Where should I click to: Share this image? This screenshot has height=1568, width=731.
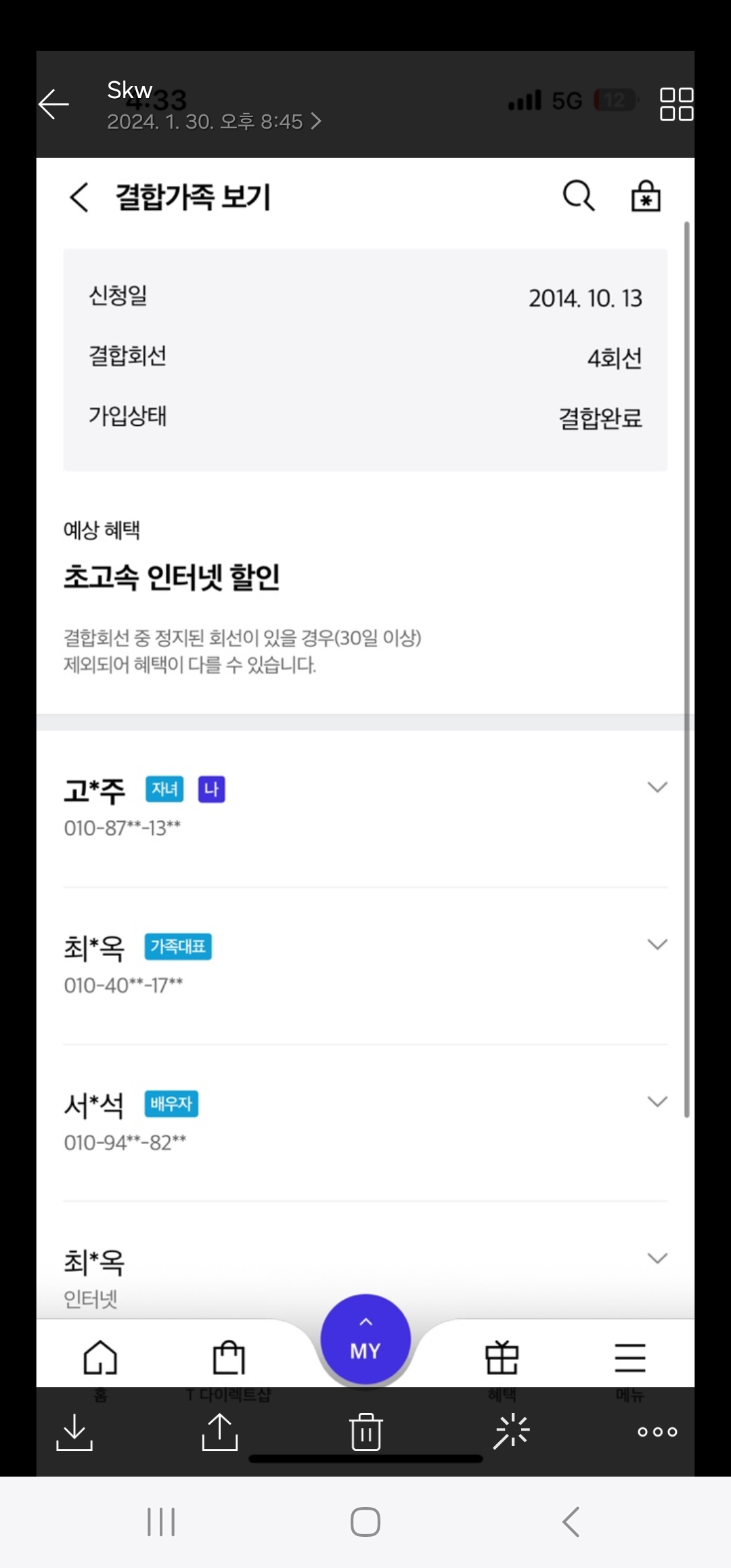[x=220, y=1431]
